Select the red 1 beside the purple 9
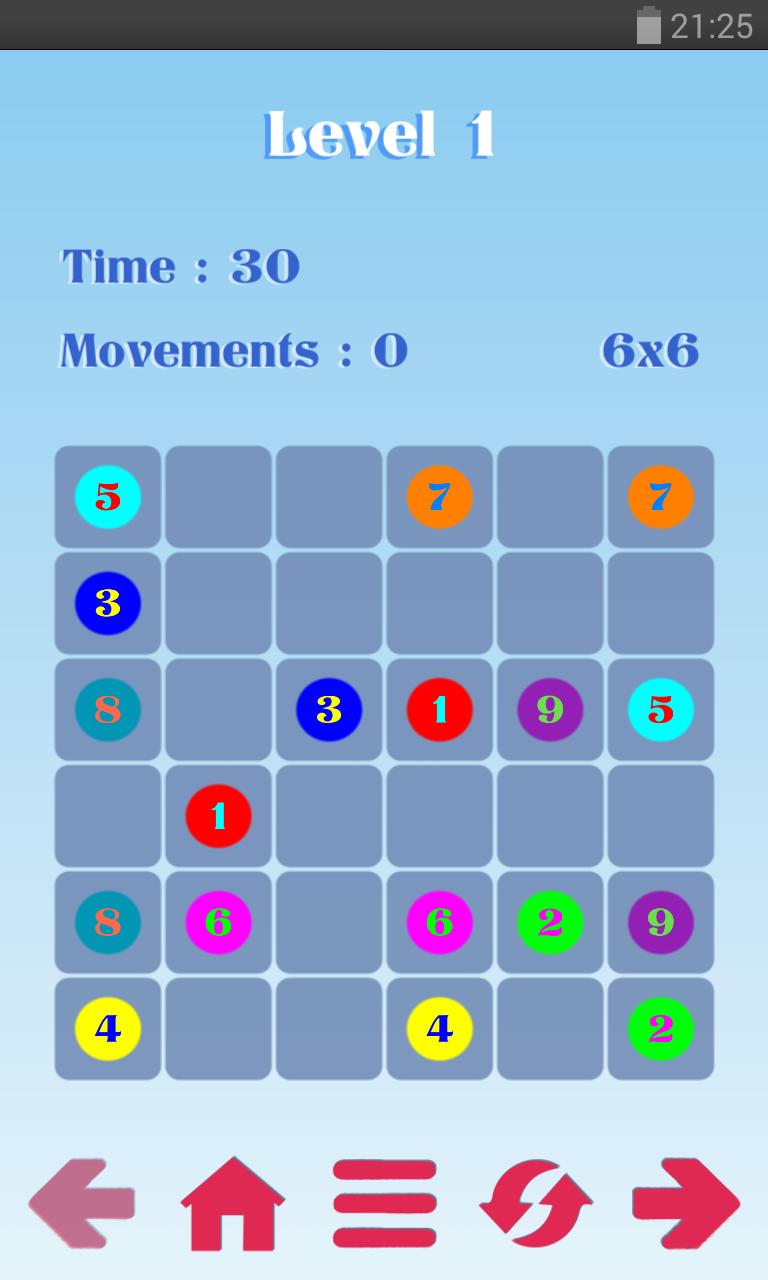Viewport: 768px width, 1280px height. [x=439, y=709]
